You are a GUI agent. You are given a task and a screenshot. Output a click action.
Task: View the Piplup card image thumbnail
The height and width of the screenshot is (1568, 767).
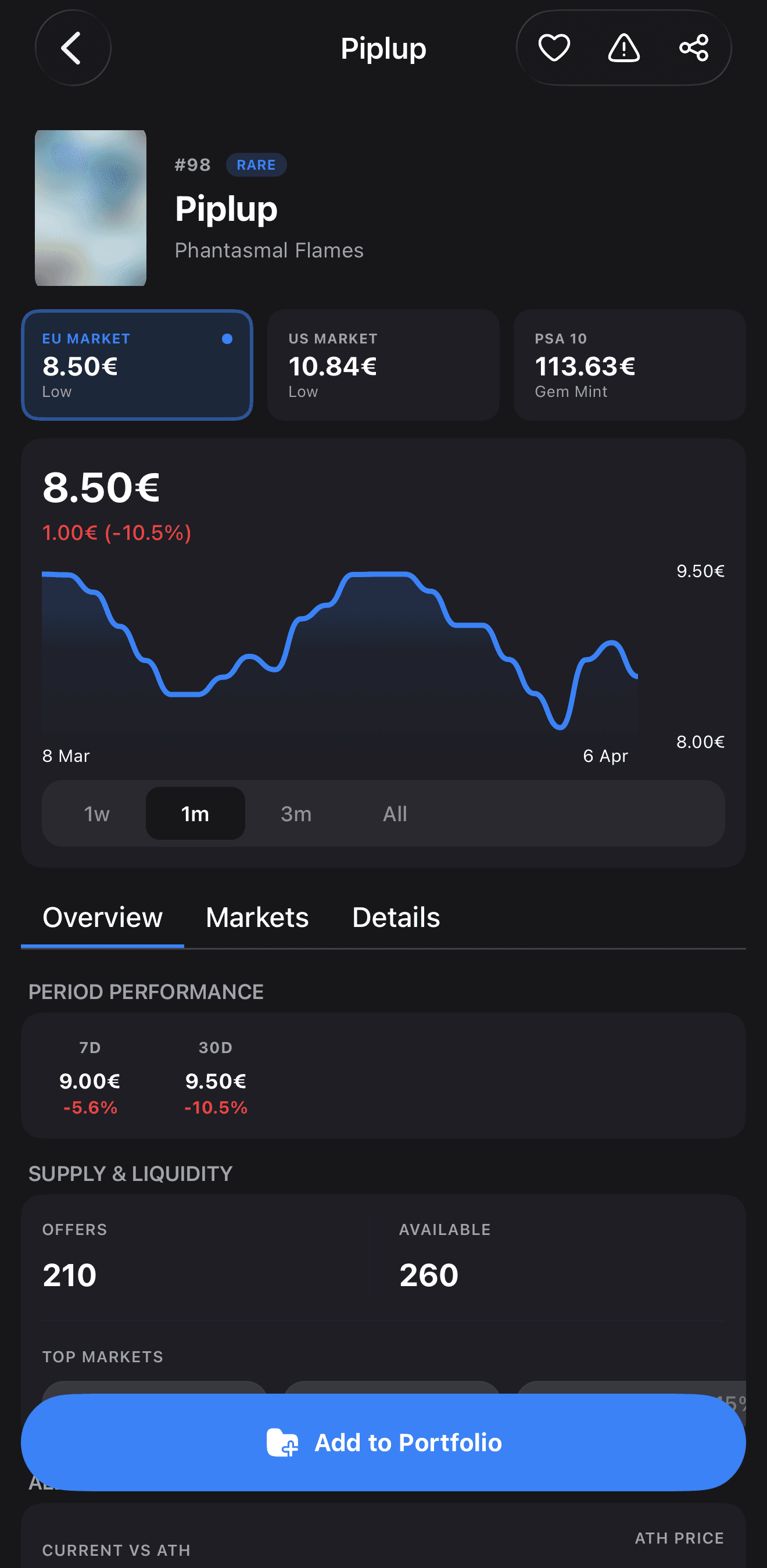click(89, 207)
